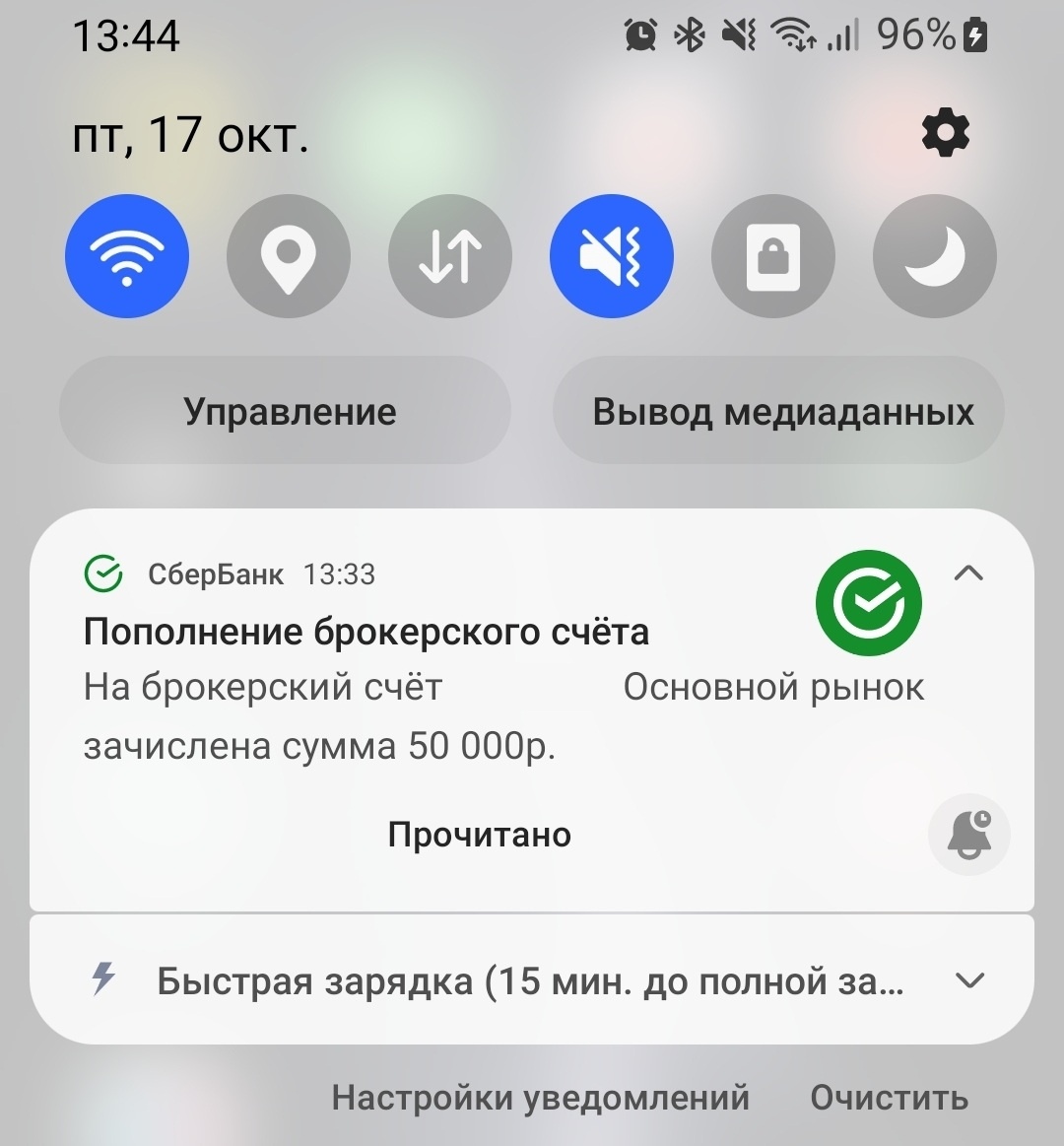
Task: Enable mobile data
Action: (450, 255)
